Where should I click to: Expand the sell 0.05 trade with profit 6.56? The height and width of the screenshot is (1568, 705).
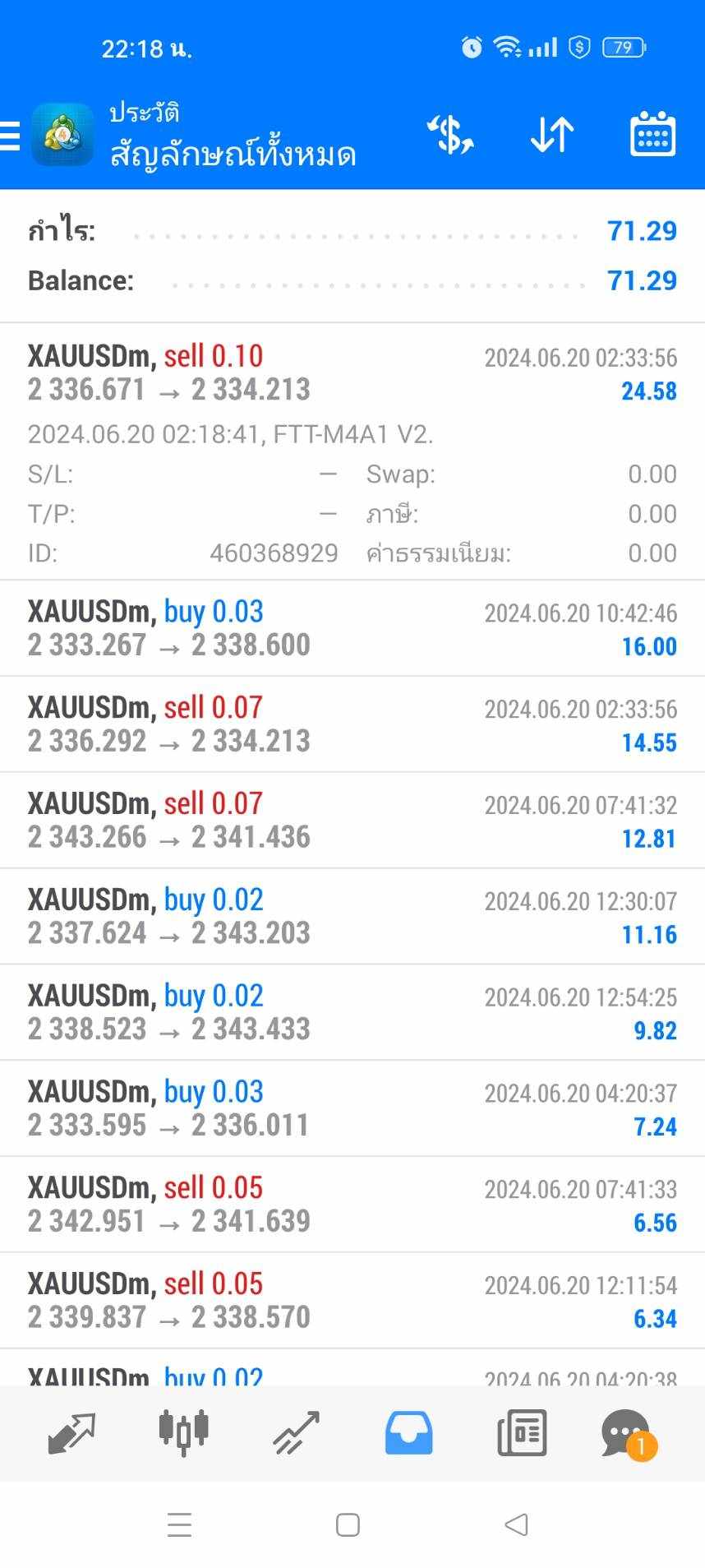(x=352, y=1205)
